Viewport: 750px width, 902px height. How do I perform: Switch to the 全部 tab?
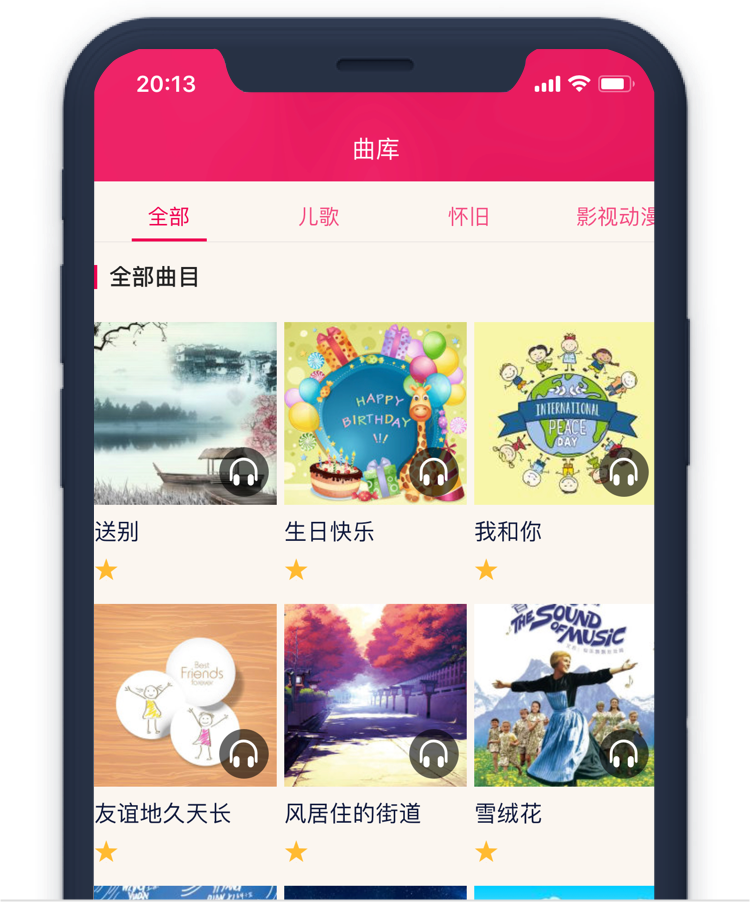168,216
